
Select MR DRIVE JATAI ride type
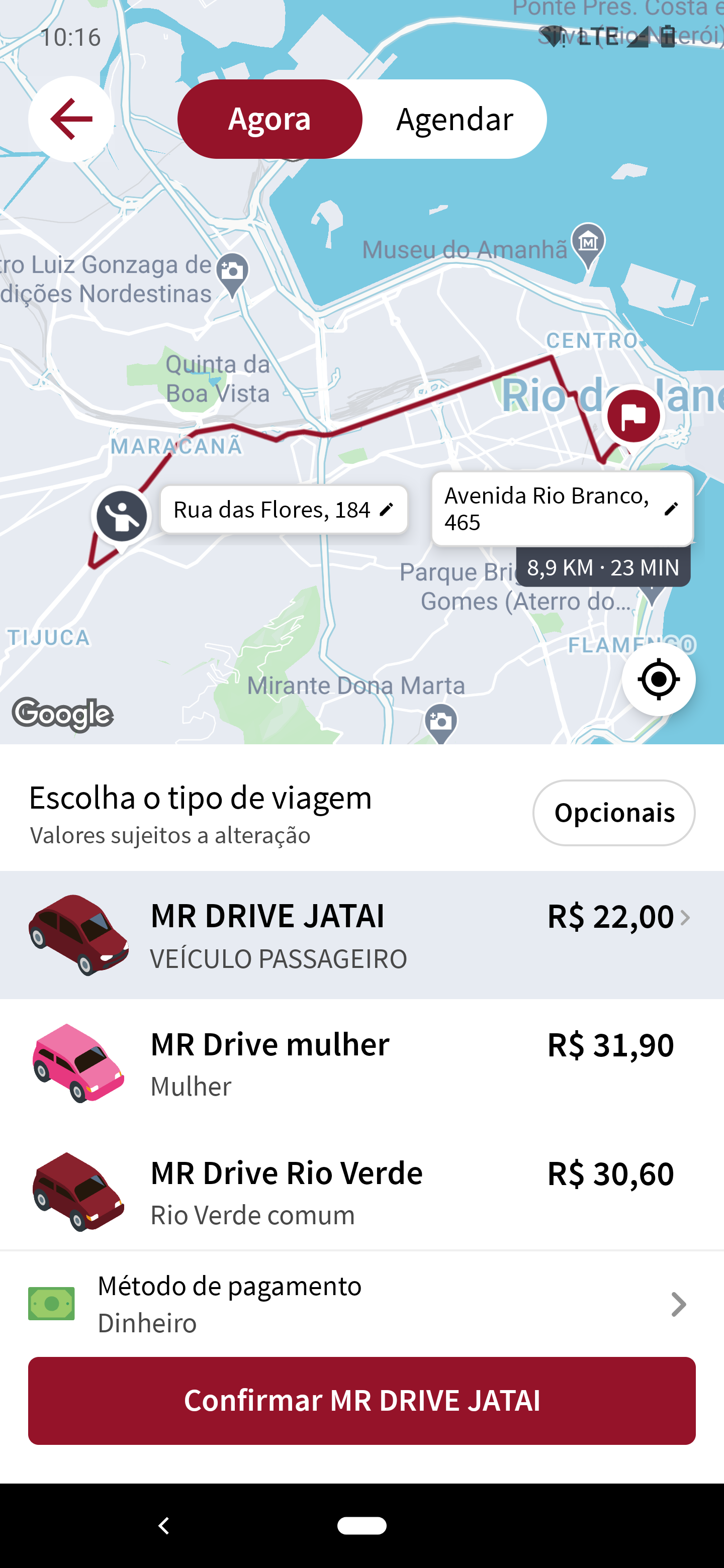pos(361,935)
